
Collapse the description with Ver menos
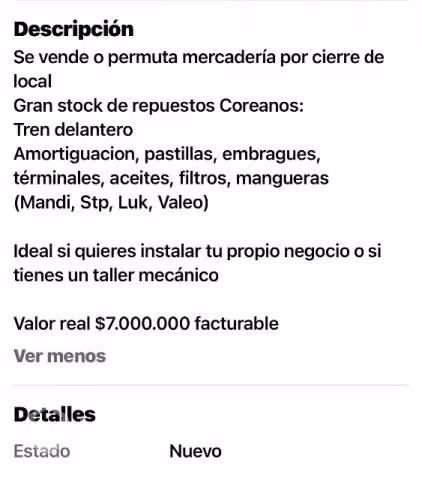60,356
